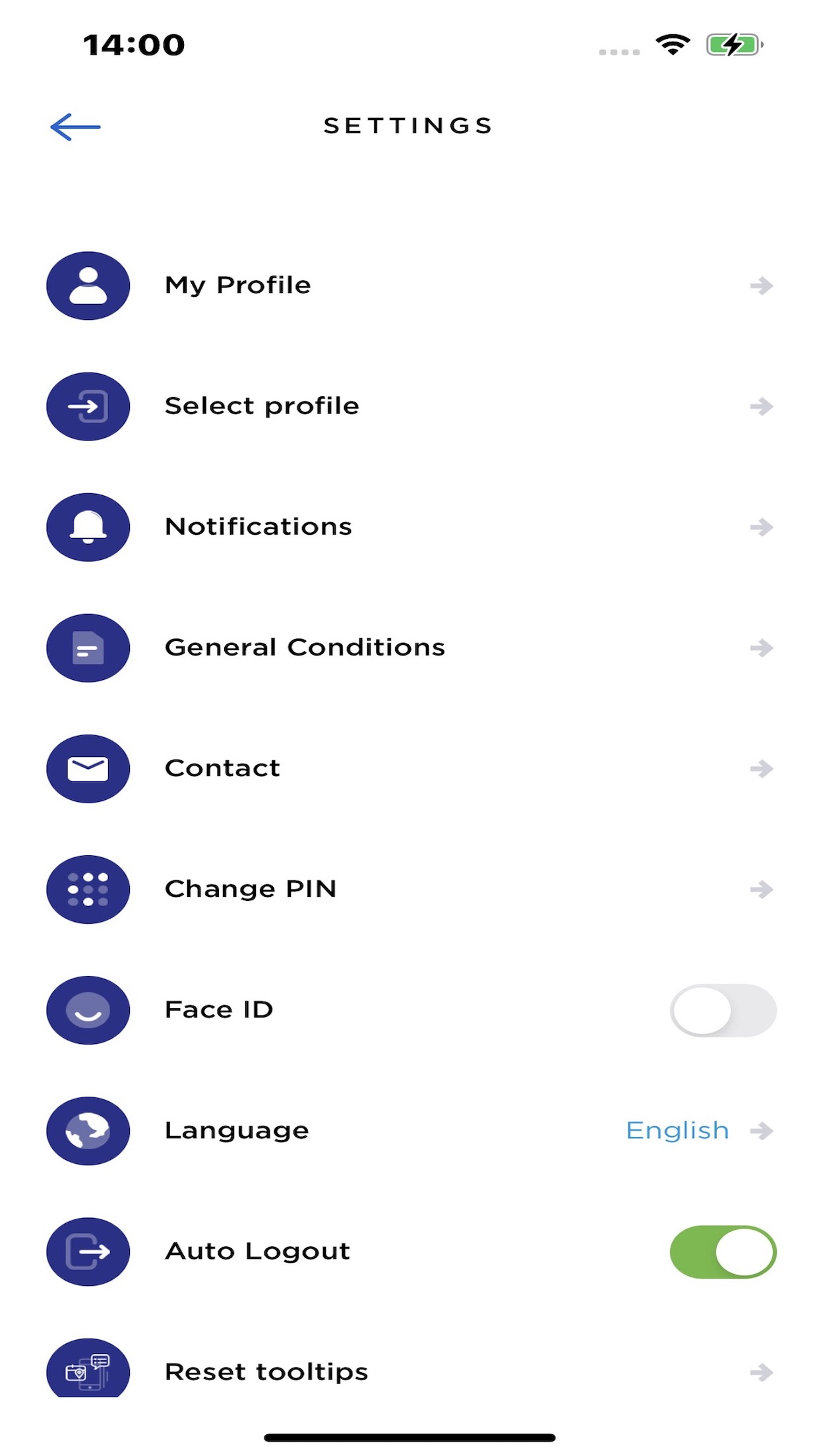This screenshot has height=1456, width=819.
Task: Disable the Auto Logout switch
Action: [x=723, y=1252]
